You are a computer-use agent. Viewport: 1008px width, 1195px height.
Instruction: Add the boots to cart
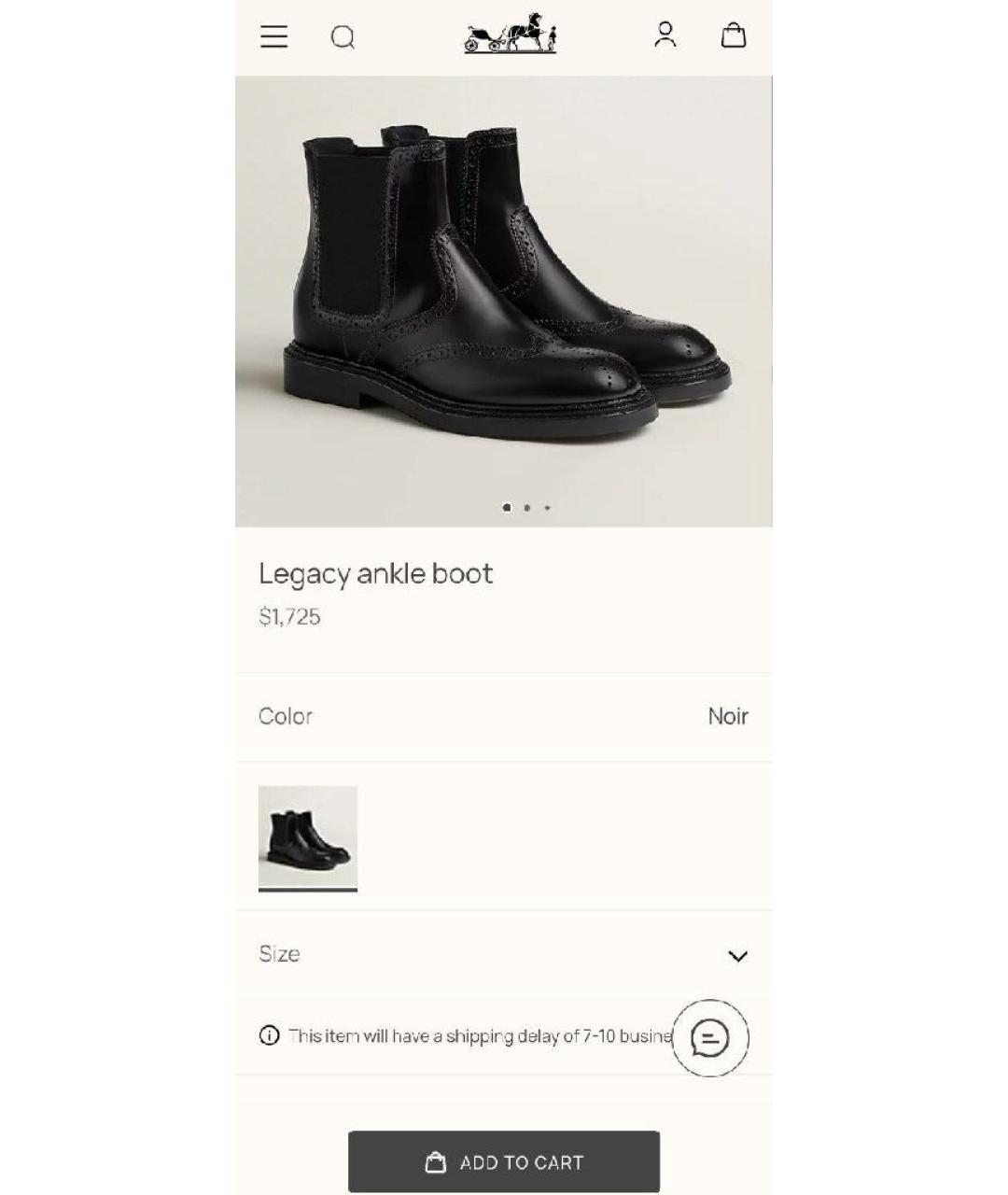(503, 1162)
